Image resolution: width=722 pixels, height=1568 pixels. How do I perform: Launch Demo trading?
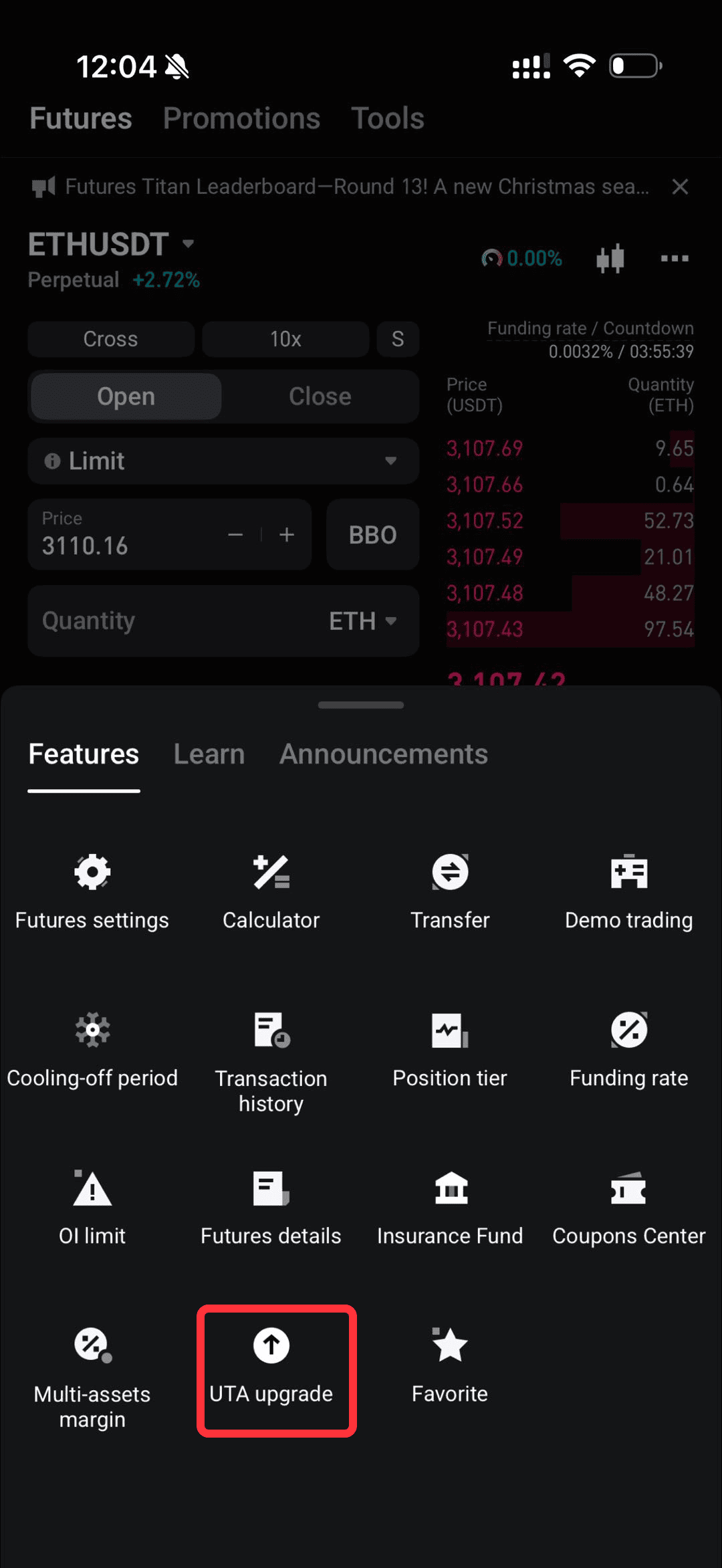point(628,893)
